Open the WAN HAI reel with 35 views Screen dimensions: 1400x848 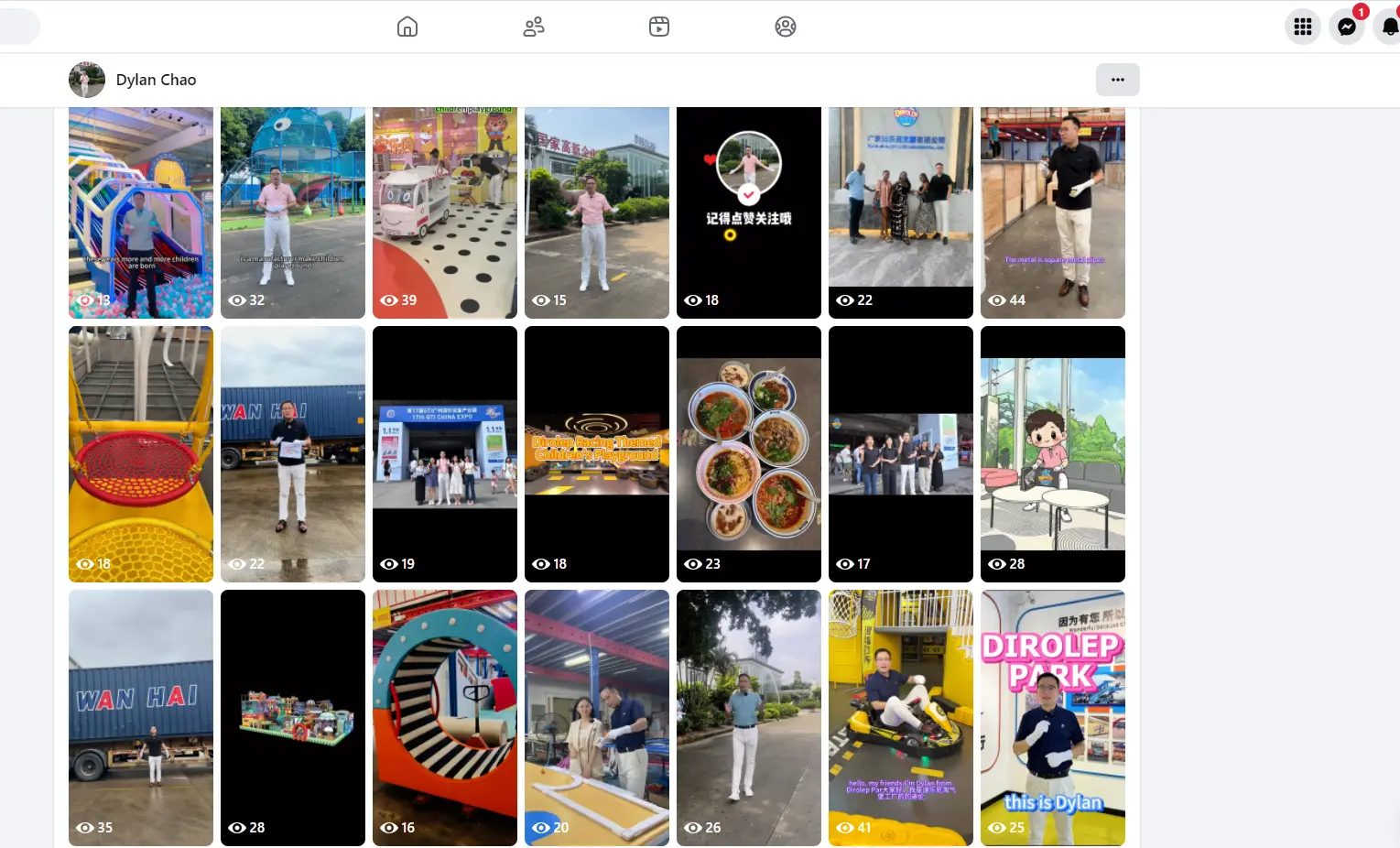pos(141,718)
